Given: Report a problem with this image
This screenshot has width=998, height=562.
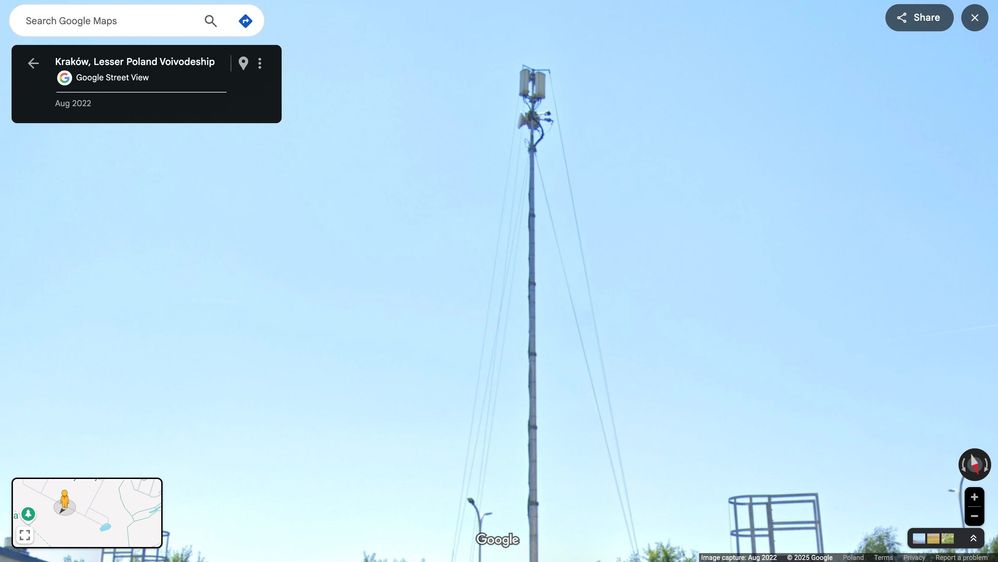Looking at the screenshot, I should pyautogui.click(x=961, y=557).
